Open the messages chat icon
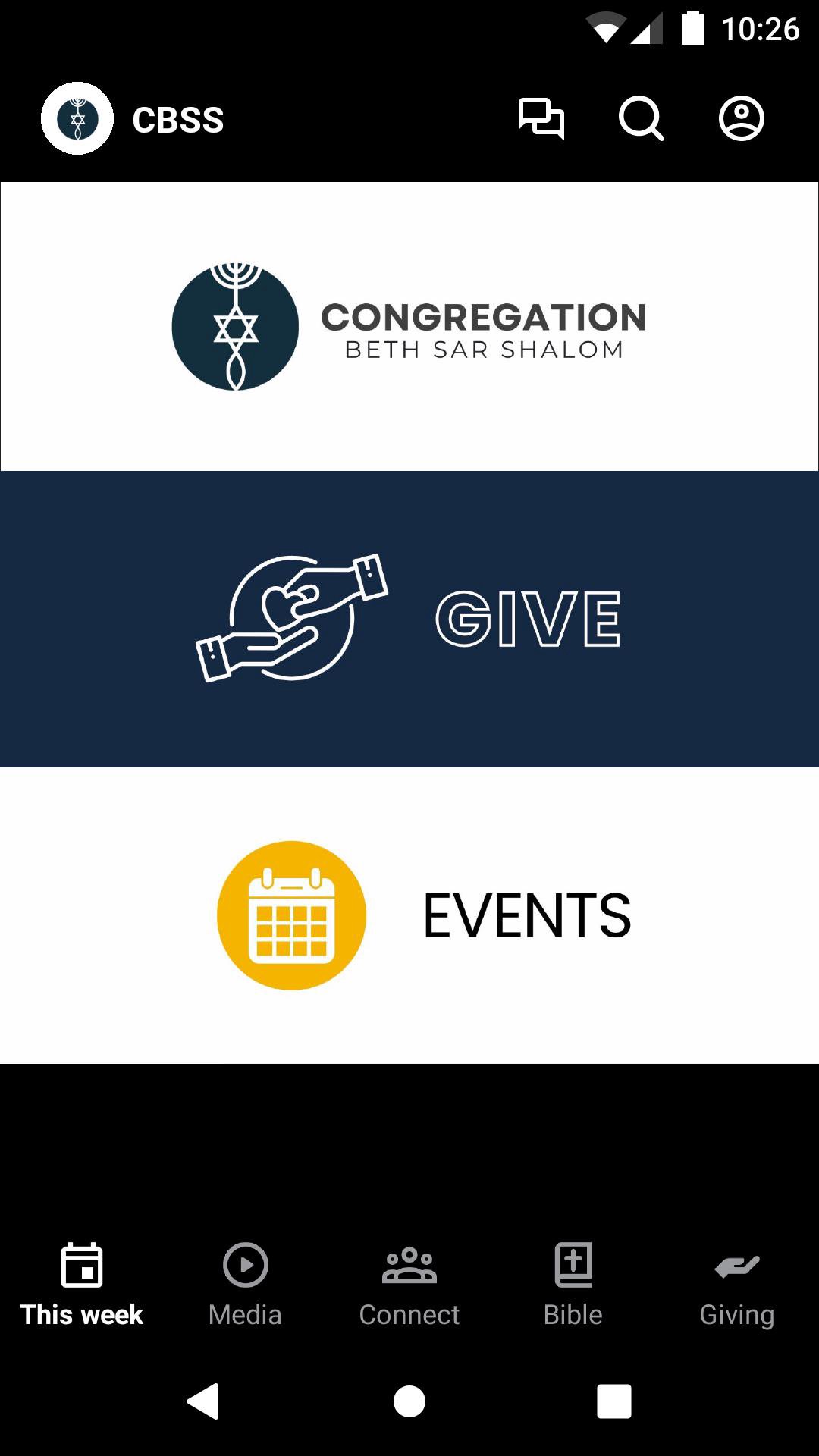Screen dimensions: 819x1456 [541, 119]
